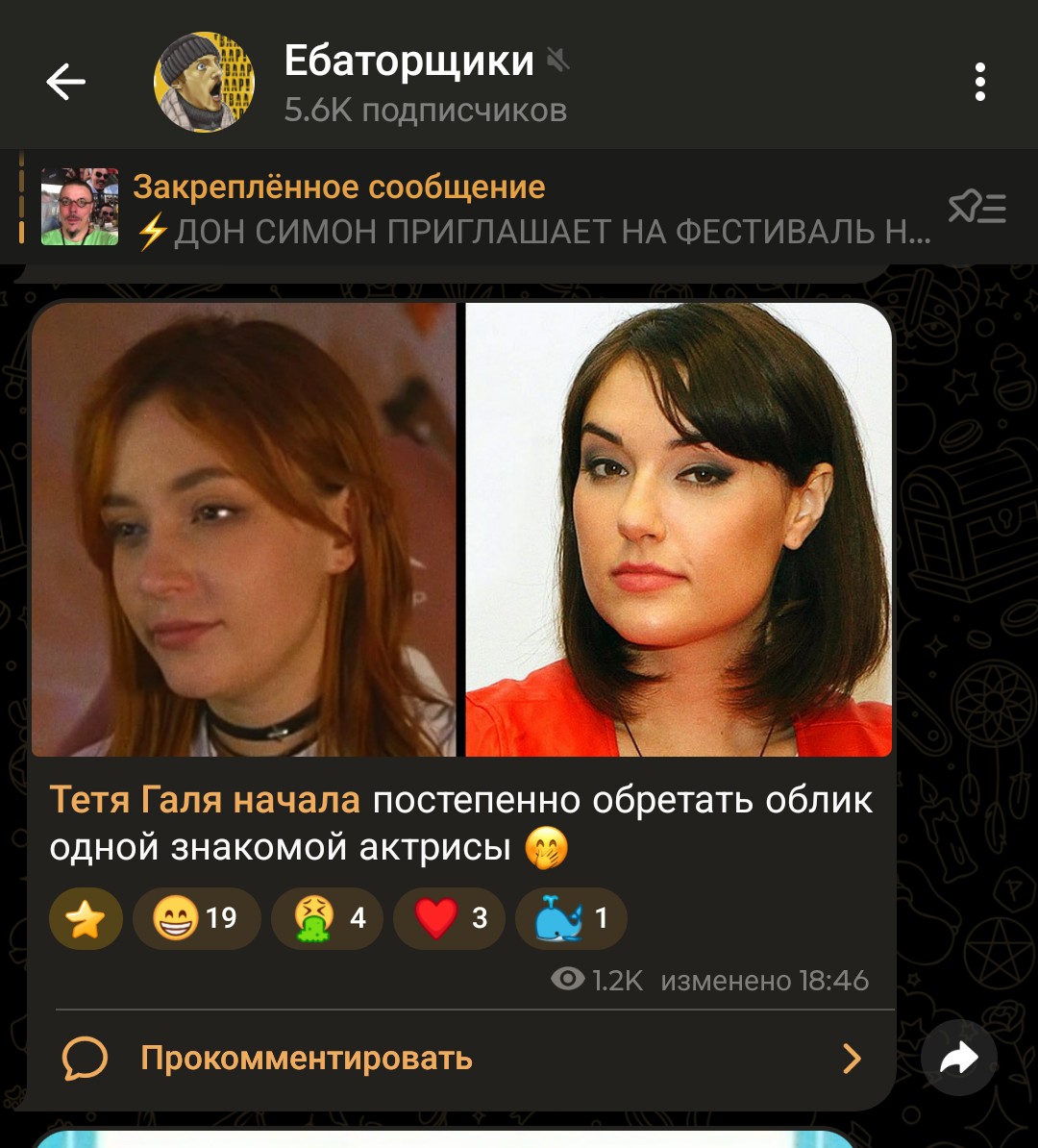The image size is (1038, 1148).
Task: Show the pinned messages list icon
Action: 976,208
